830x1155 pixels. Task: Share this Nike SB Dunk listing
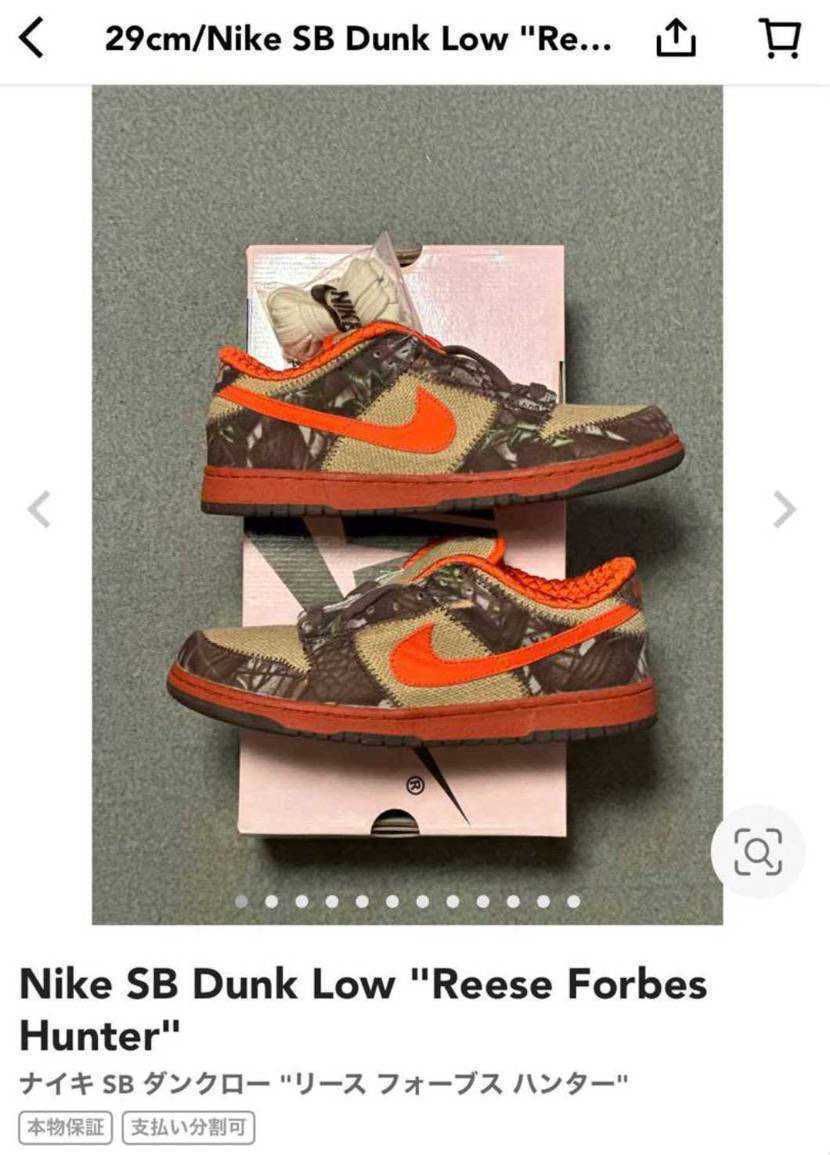(675, 38)
